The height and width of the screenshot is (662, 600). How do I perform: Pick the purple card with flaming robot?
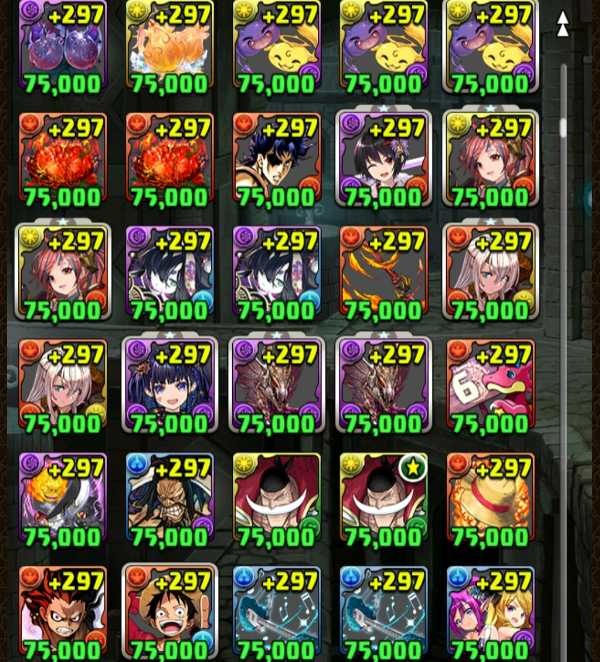pos(62,499)
